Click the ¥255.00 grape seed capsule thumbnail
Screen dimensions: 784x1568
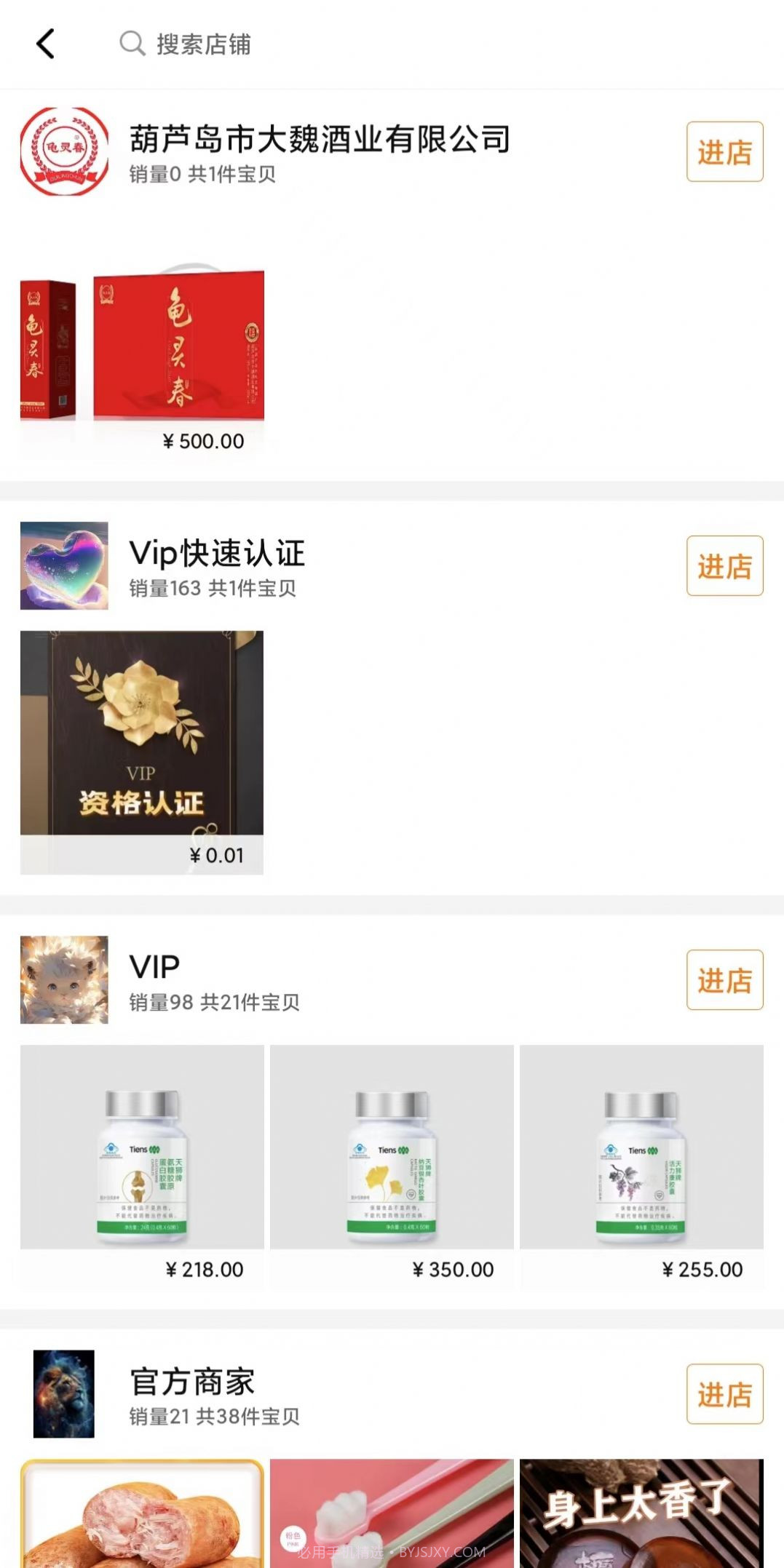pyautogui.click(x=641, y=1150)
